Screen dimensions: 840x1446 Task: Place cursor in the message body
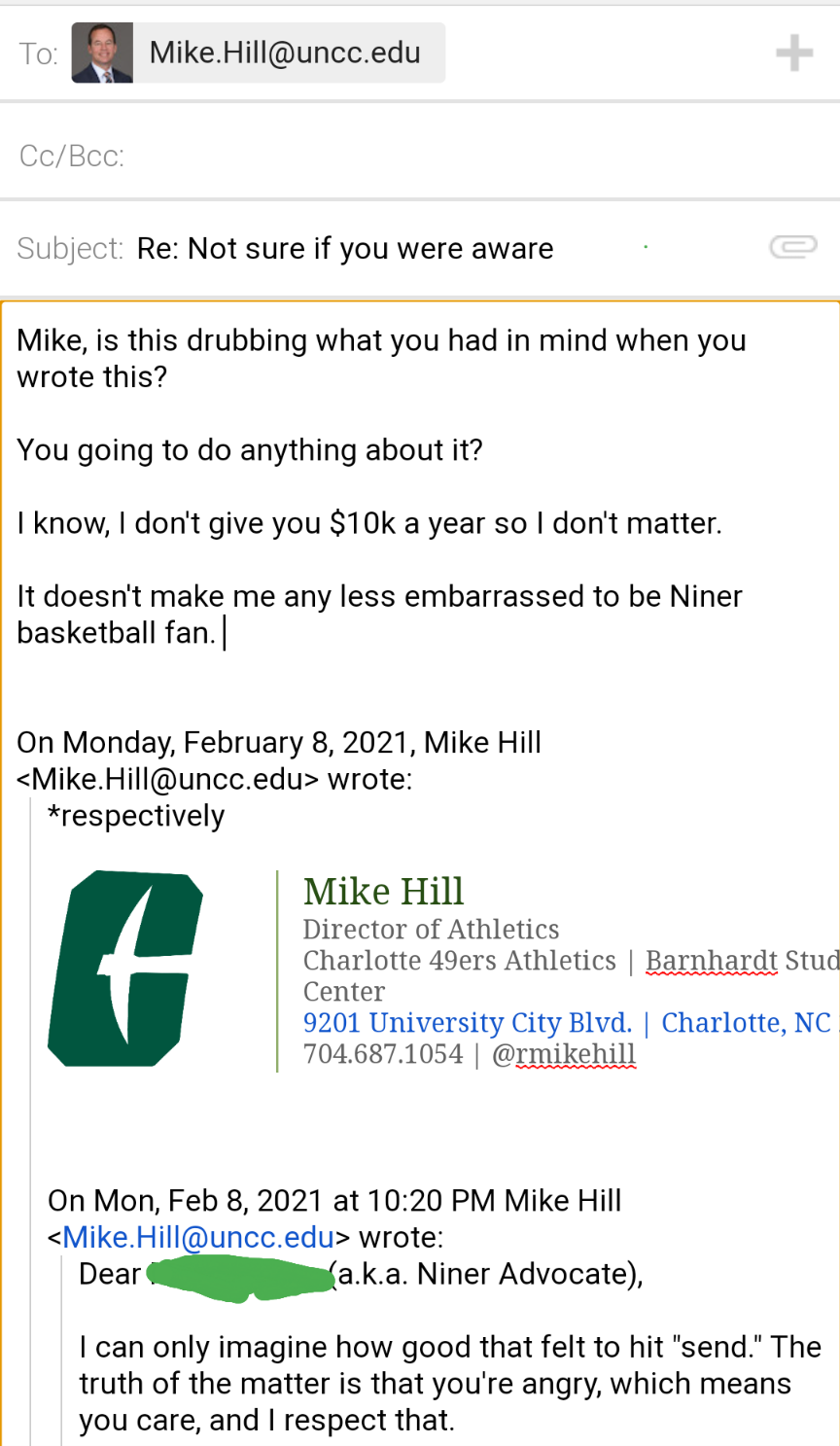420,486
